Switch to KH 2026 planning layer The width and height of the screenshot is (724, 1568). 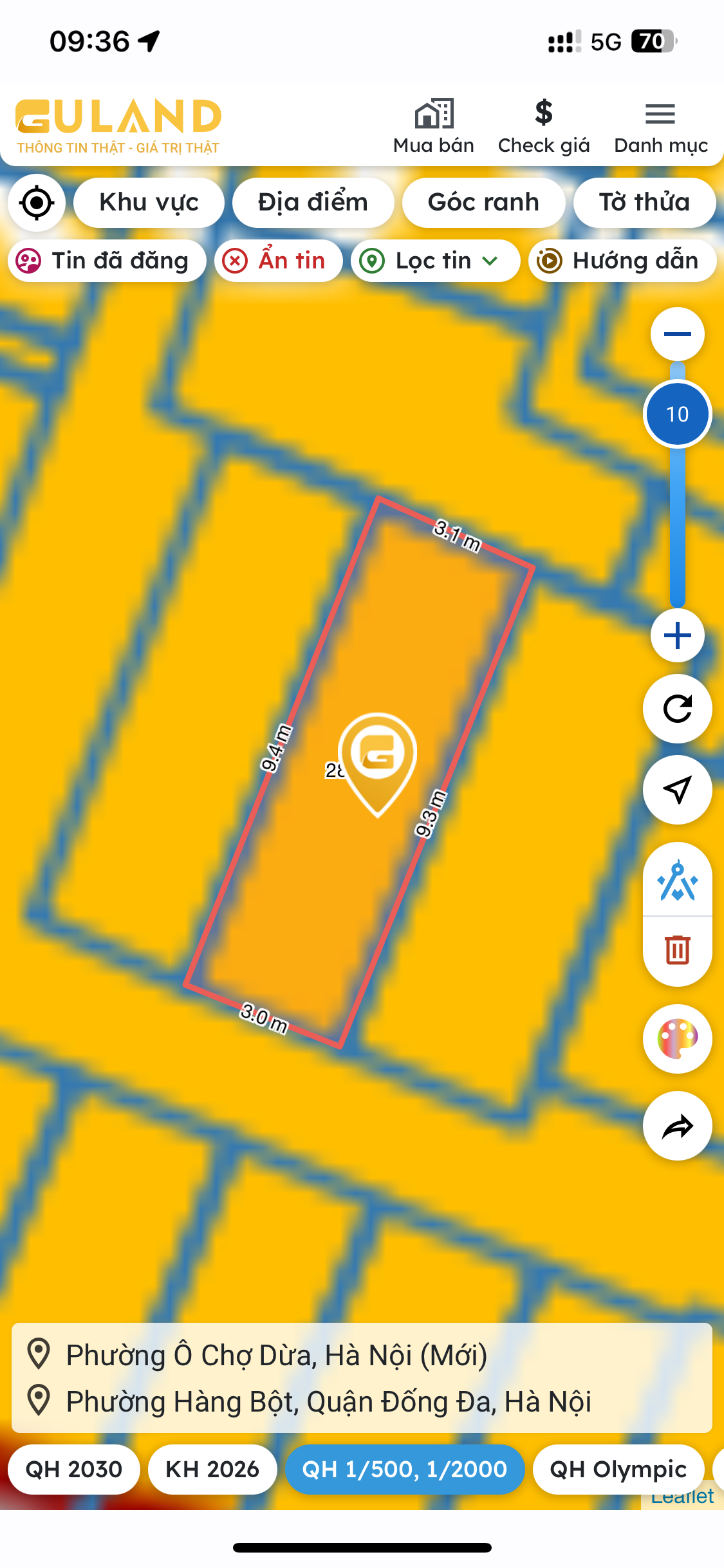[x=212, y=1470]
